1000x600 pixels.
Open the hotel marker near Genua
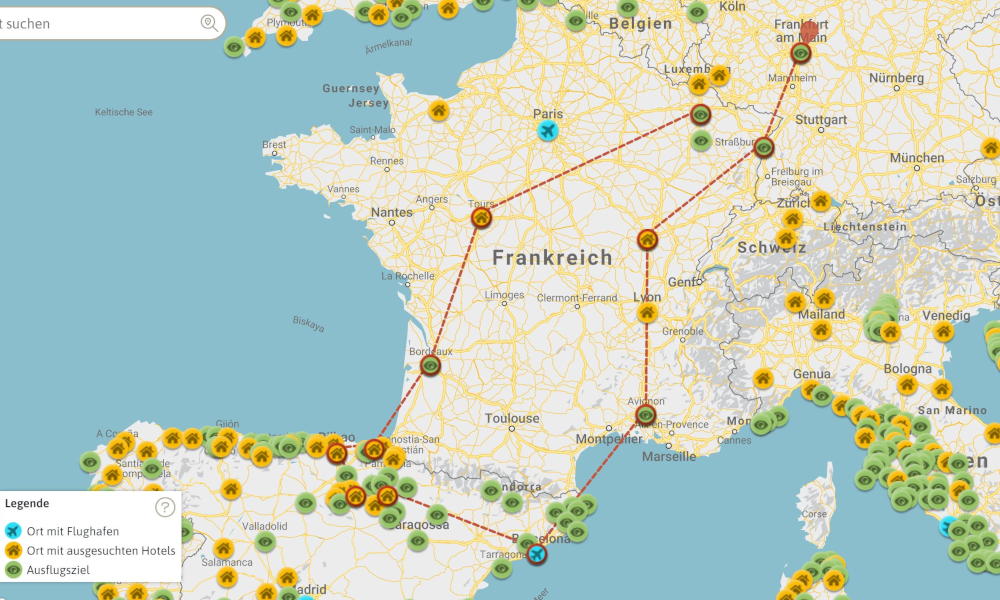763,379
